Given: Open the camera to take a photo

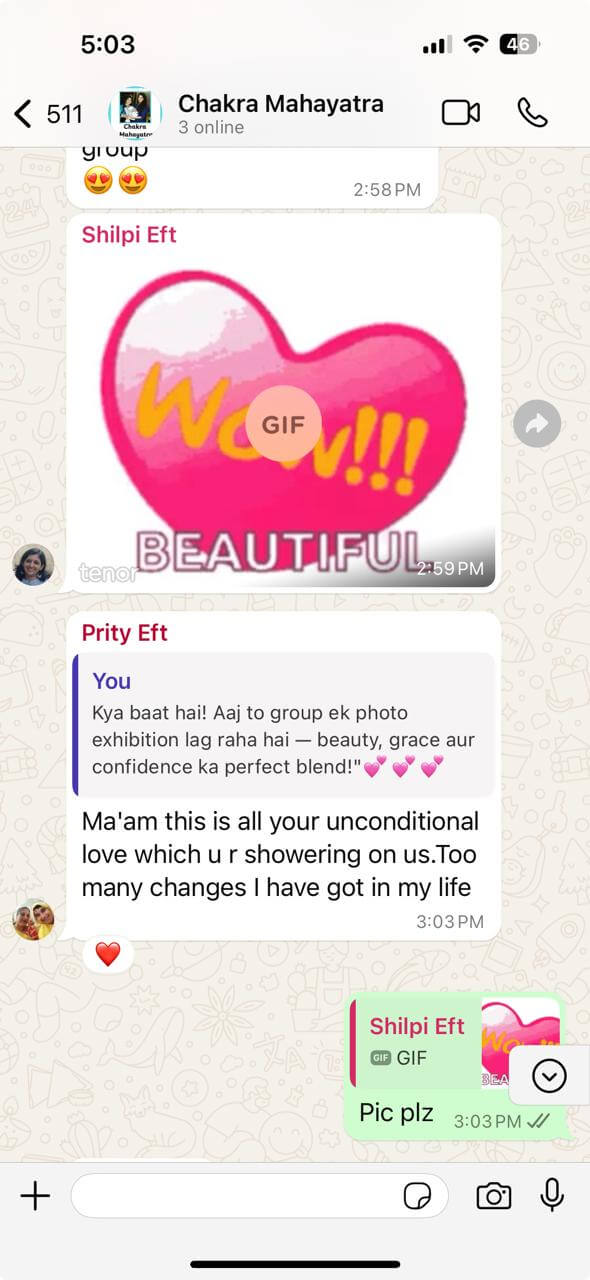Looking at the screenshot, I should (x=494, y=1195).
